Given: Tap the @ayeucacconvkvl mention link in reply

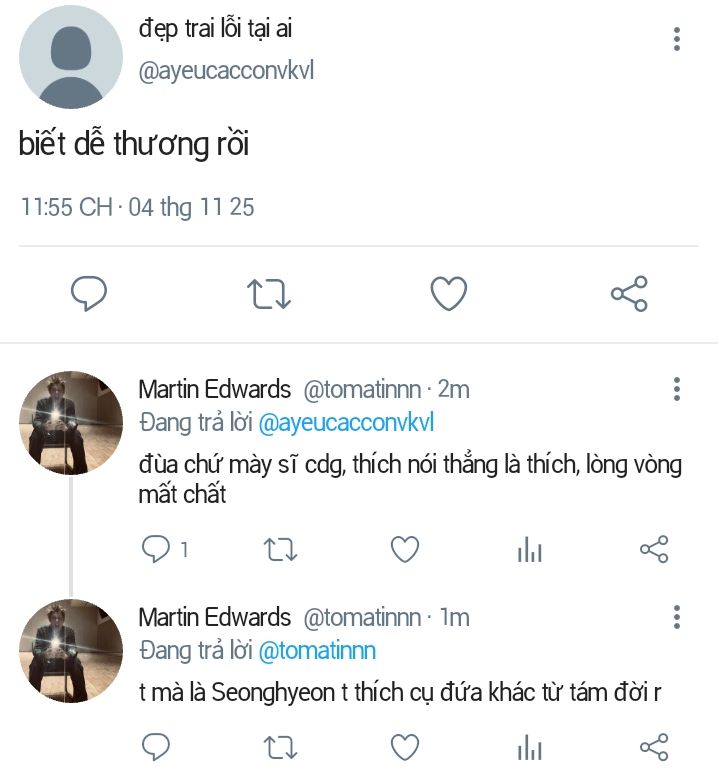Looking at the screenshot, I should pyautogui.click(x=346, y=421).
